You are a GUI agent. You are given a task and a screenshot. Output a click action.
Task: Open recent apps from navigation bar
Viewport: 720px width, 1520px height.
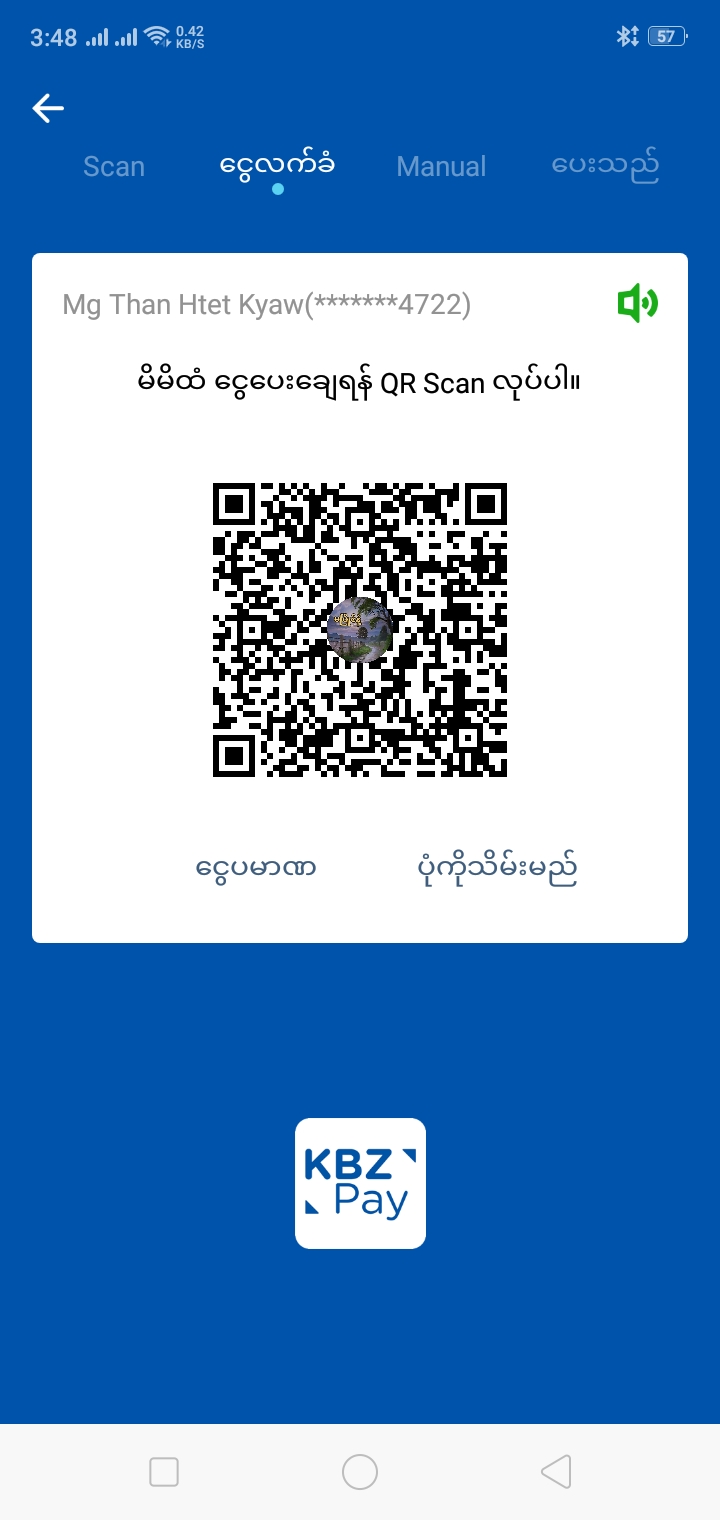164,1472
